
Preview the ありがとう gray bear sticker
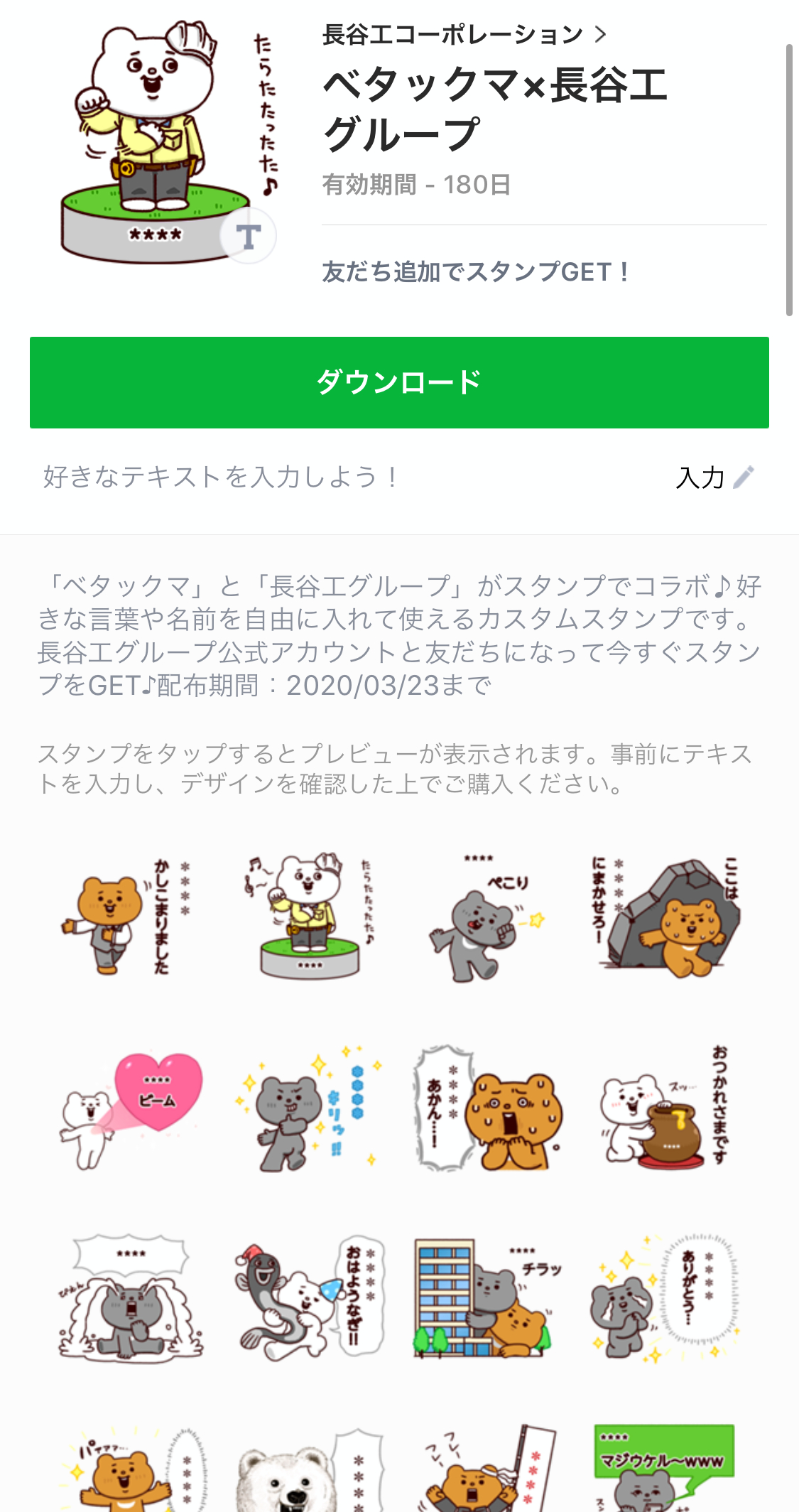pos(666,1297)
